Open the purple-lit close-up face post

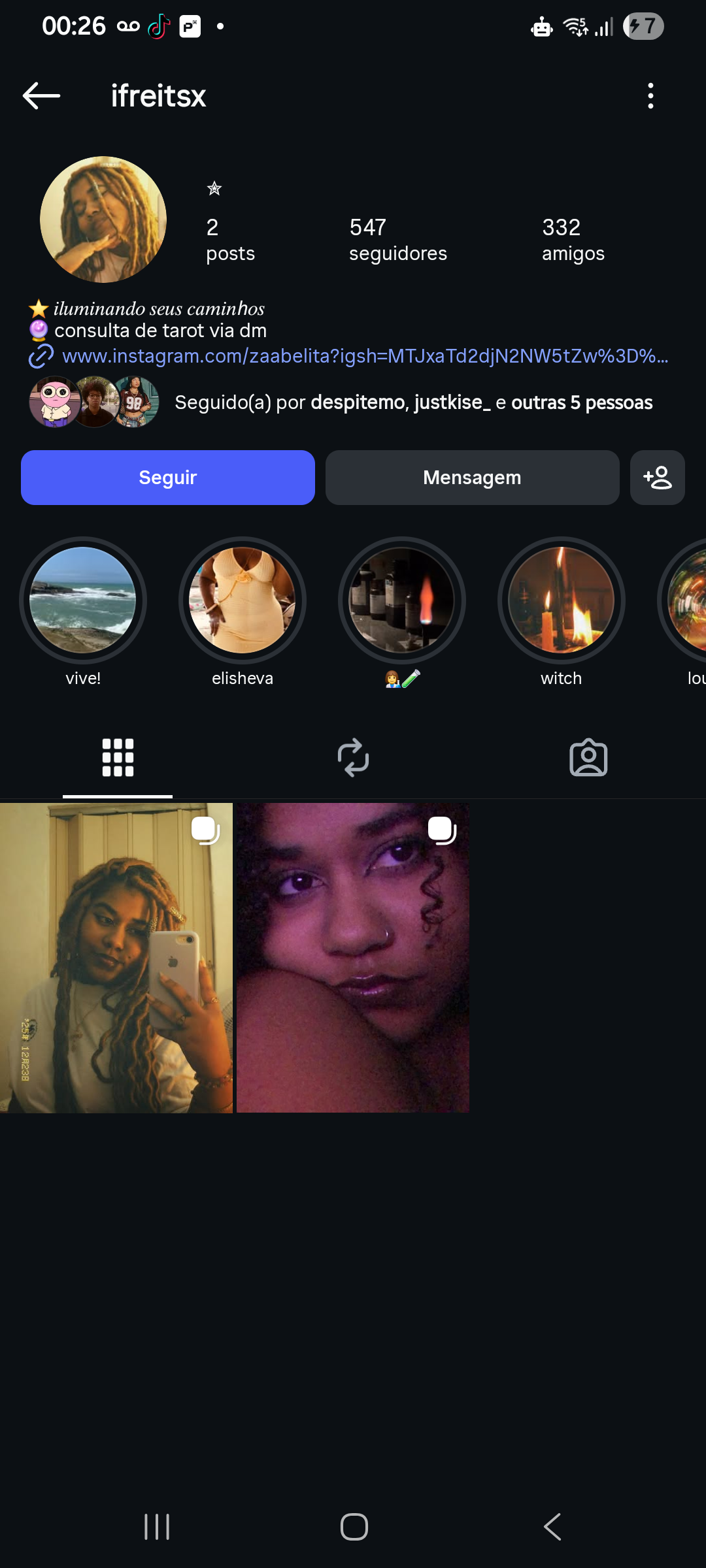click(353, 958)
